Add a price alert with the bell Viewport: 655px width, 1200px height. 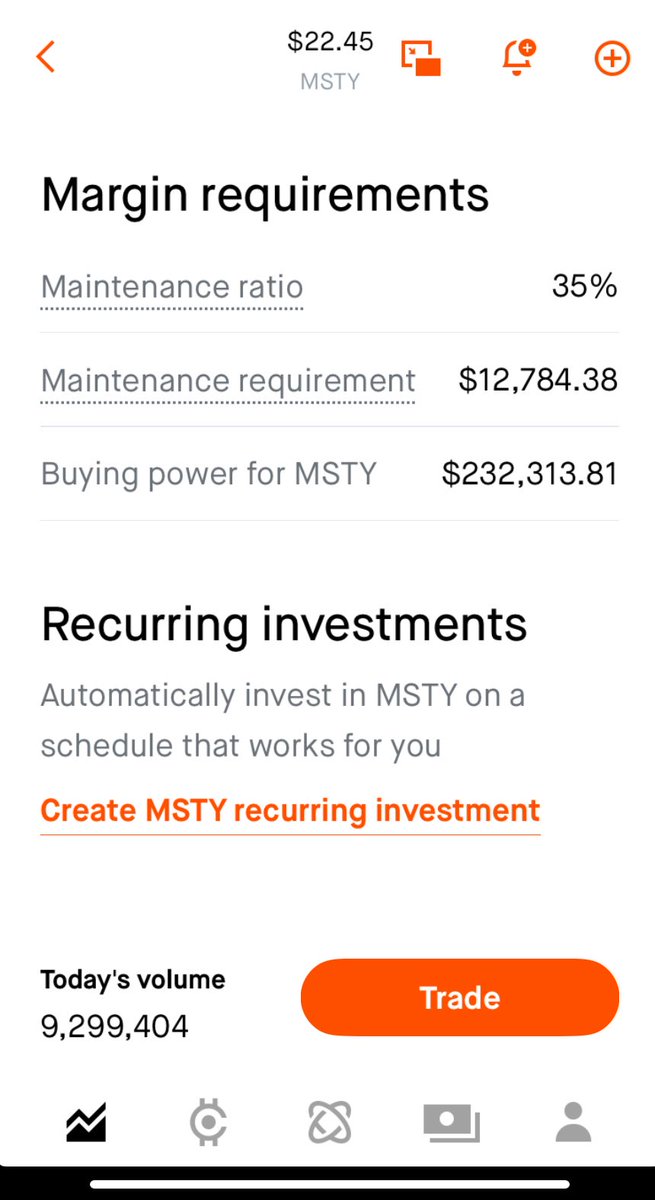[x=517, y=58]
